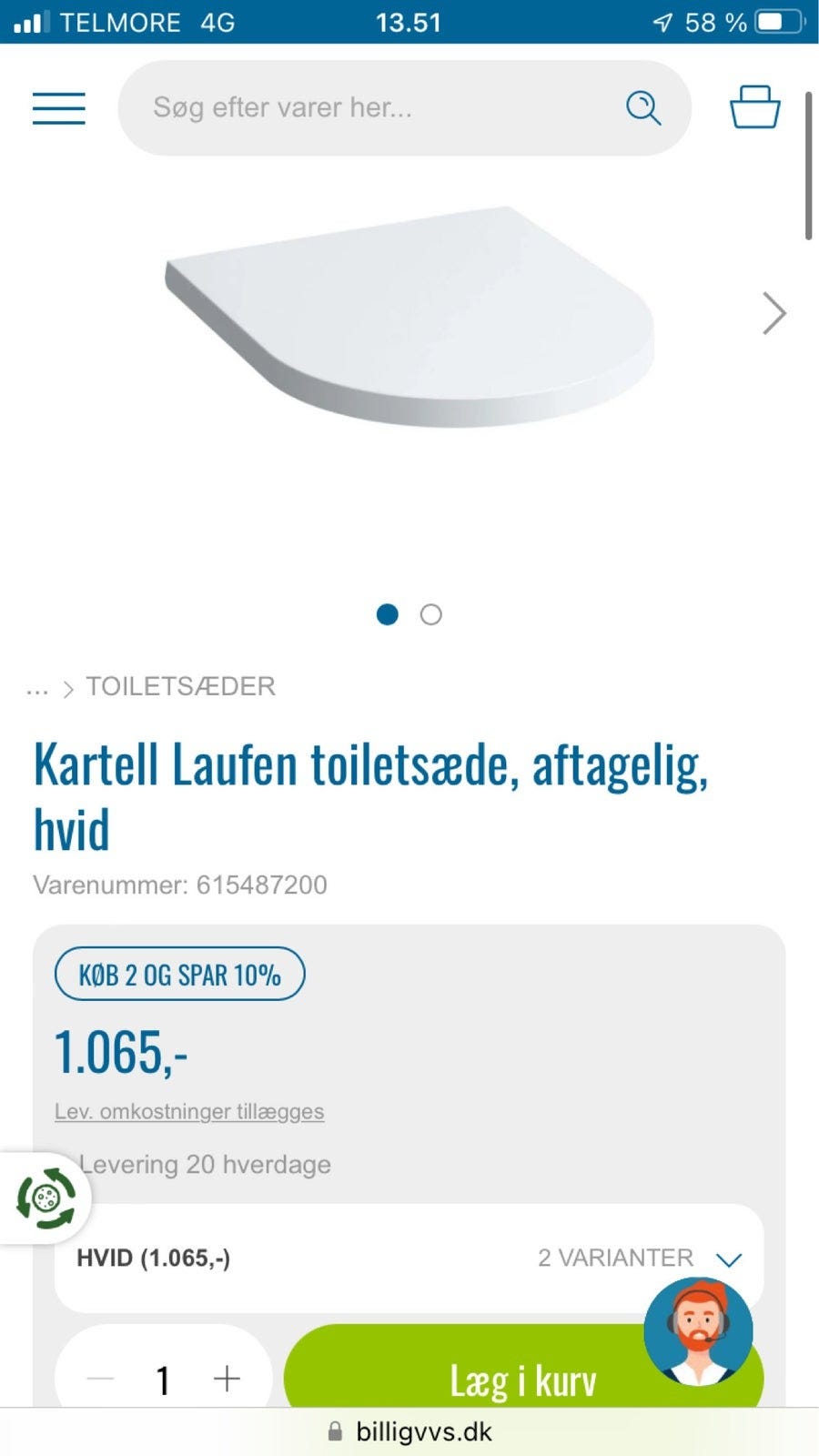819x1456 pixels.
Task: Open the Lev. omkostninger tillægges link
Action: tap(189, 1111)
